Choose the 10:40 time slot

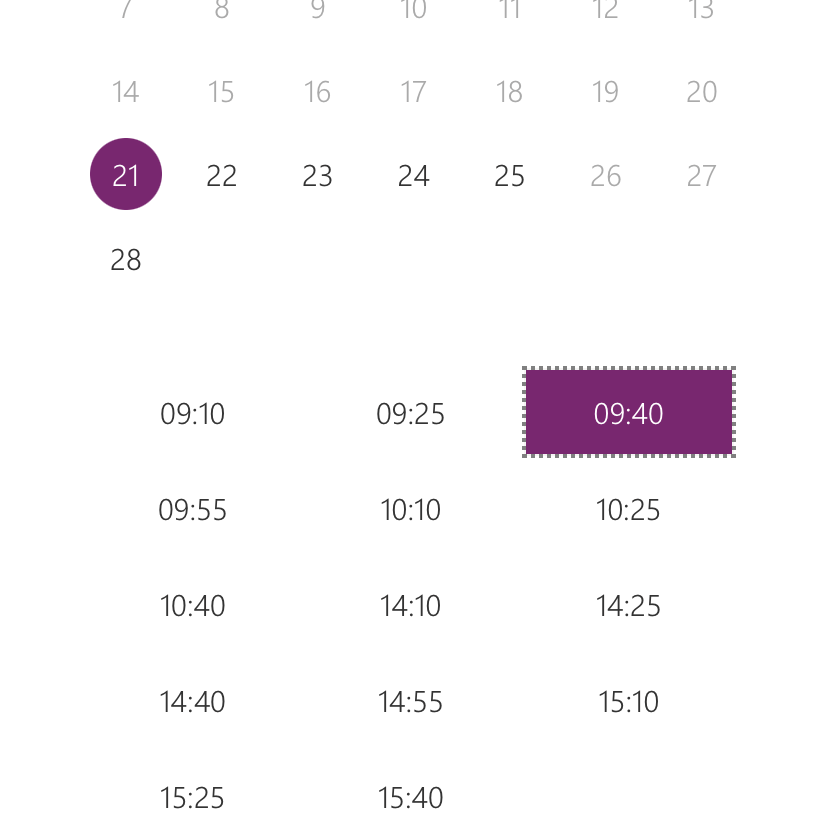click(x=192, y=606)
